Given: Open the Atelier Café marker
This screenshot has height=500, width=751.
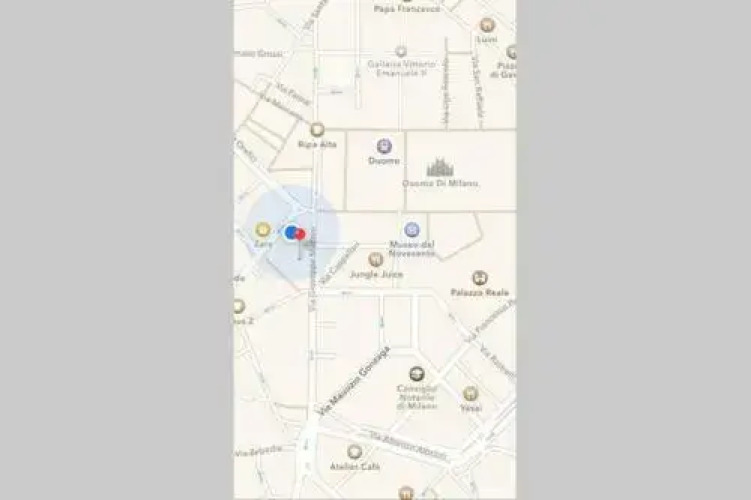Looking at the screenshot, I should pyautogui.click(x=354, y=452).
